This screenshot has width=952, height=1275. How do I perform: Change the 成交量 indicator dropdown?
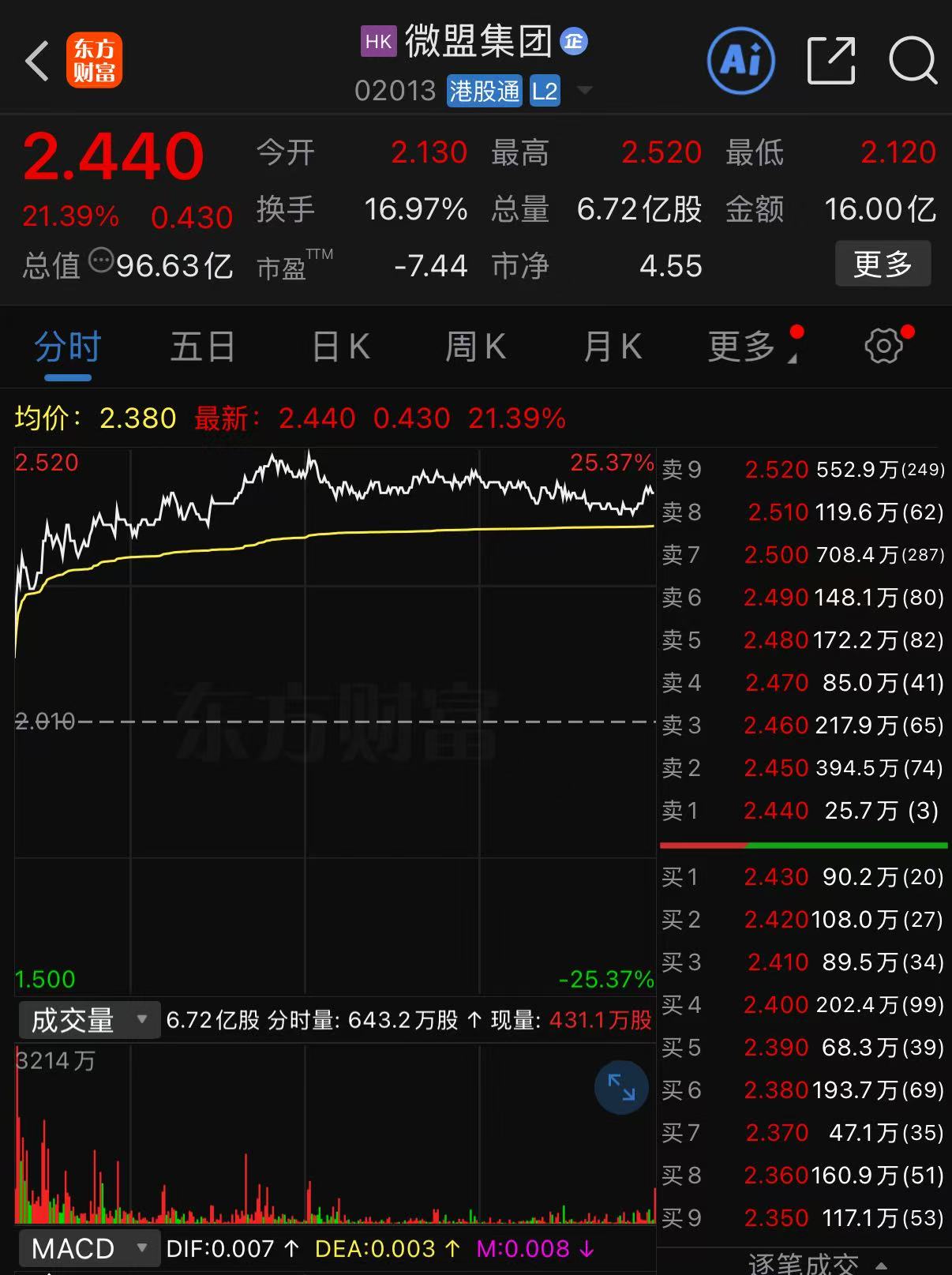pyautogui.click(x=88, y=1020)
